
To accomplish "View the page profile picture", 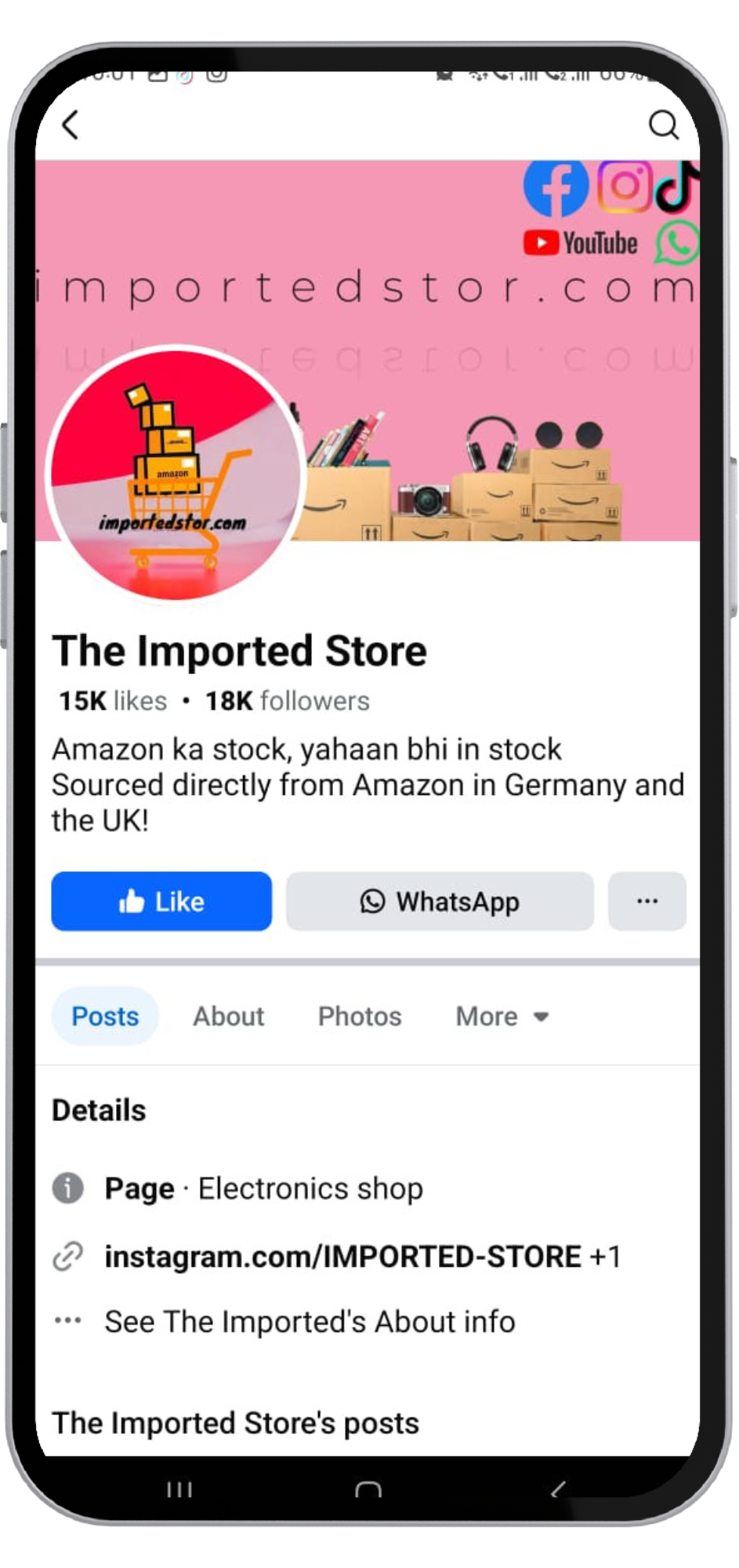I will [x=175, y=474].
